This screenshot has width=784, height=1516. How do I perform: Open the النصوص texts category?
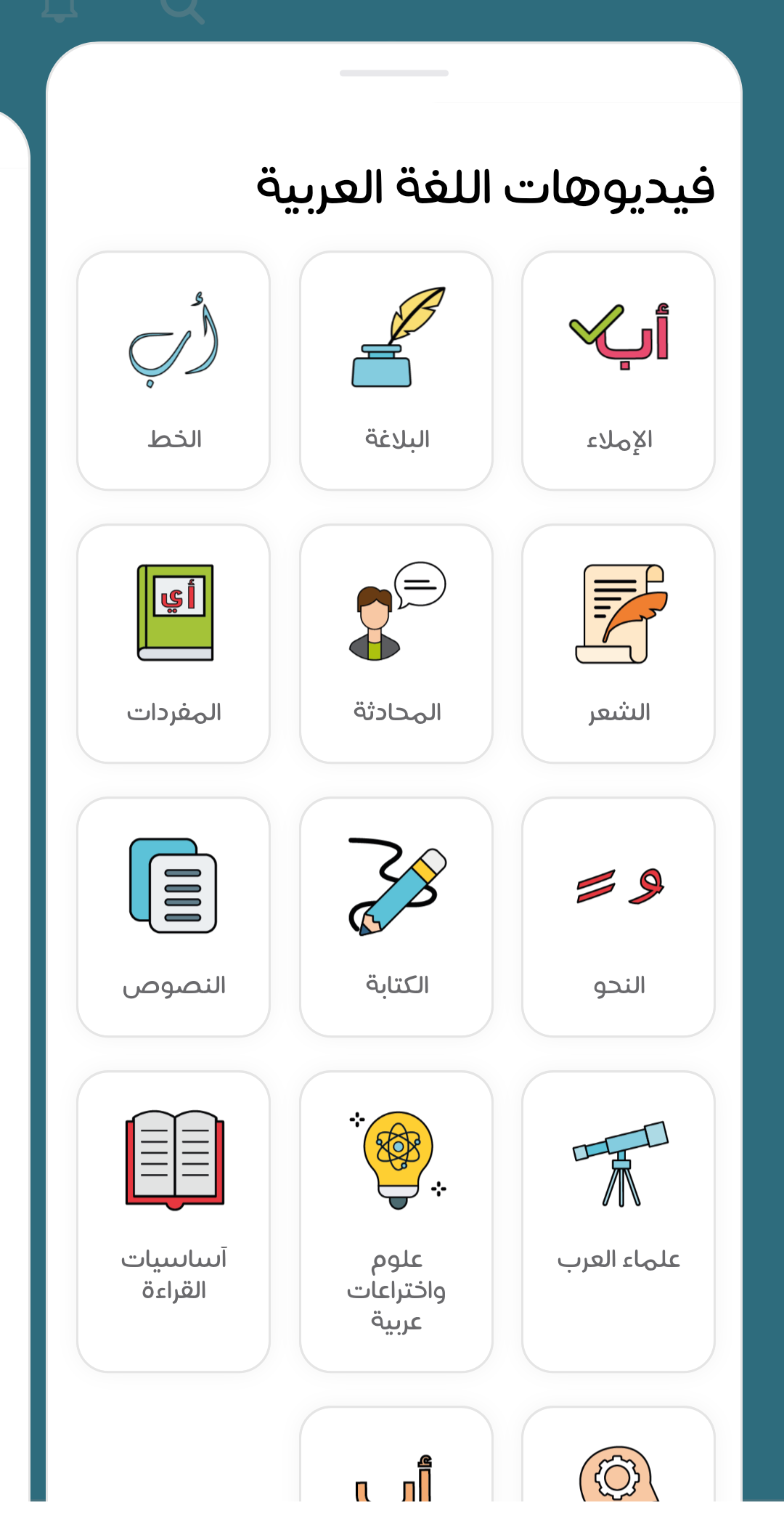click(x=173, y=915)
